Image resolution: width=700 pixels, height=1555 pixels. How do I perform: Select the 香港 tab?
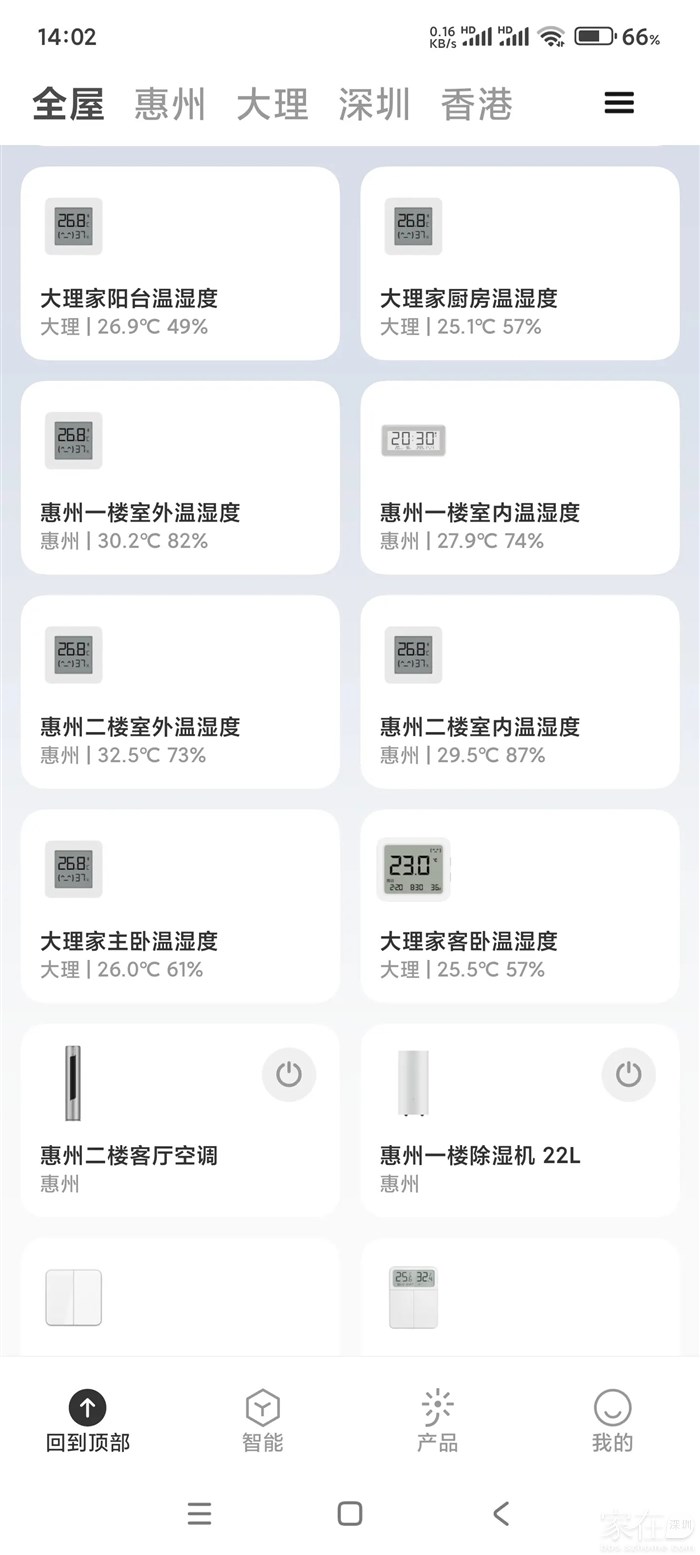click(x=477, y=104)
